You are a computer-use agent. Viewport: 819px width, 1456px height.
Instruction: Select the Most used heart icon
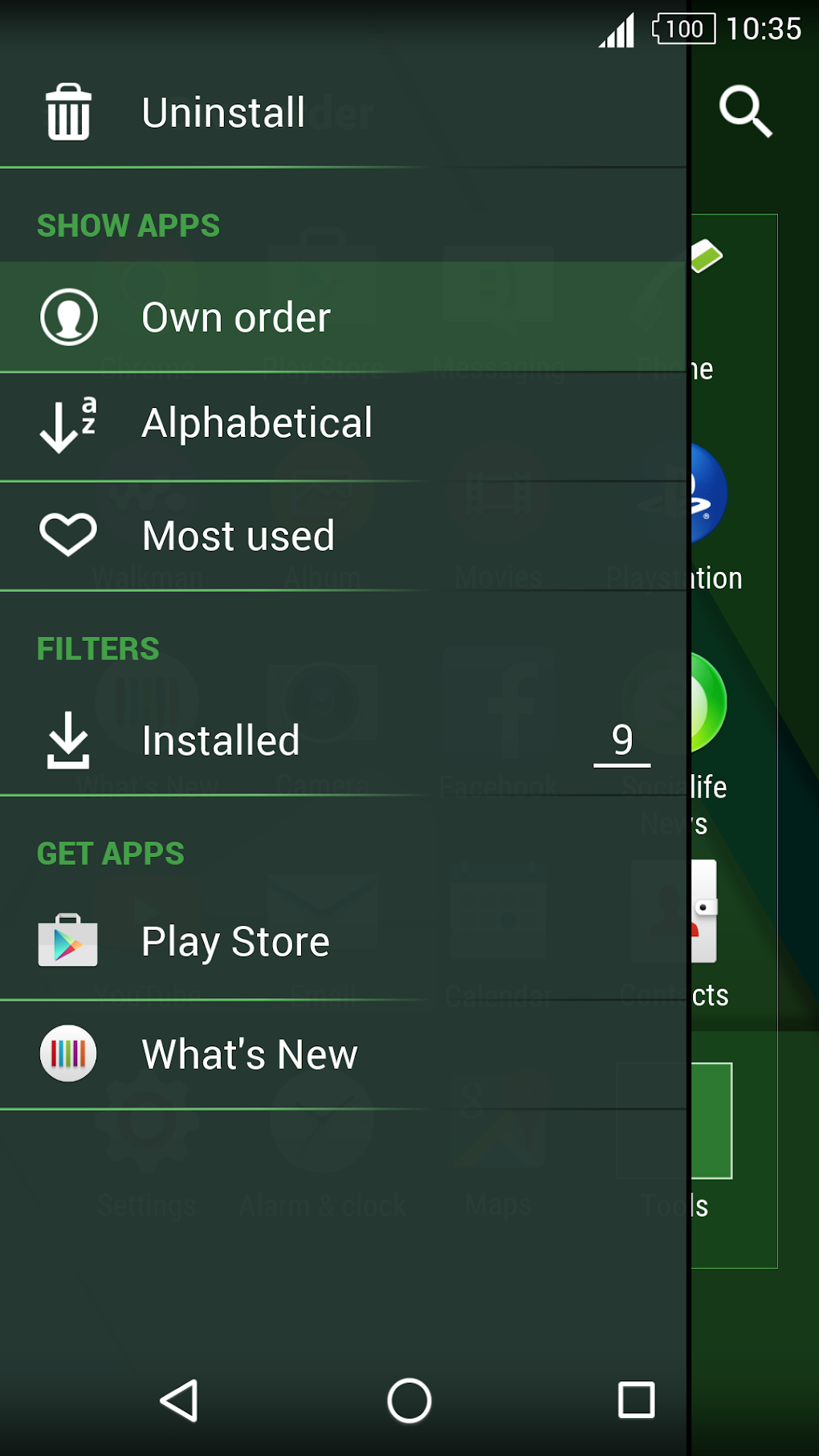tap(68, 536)
